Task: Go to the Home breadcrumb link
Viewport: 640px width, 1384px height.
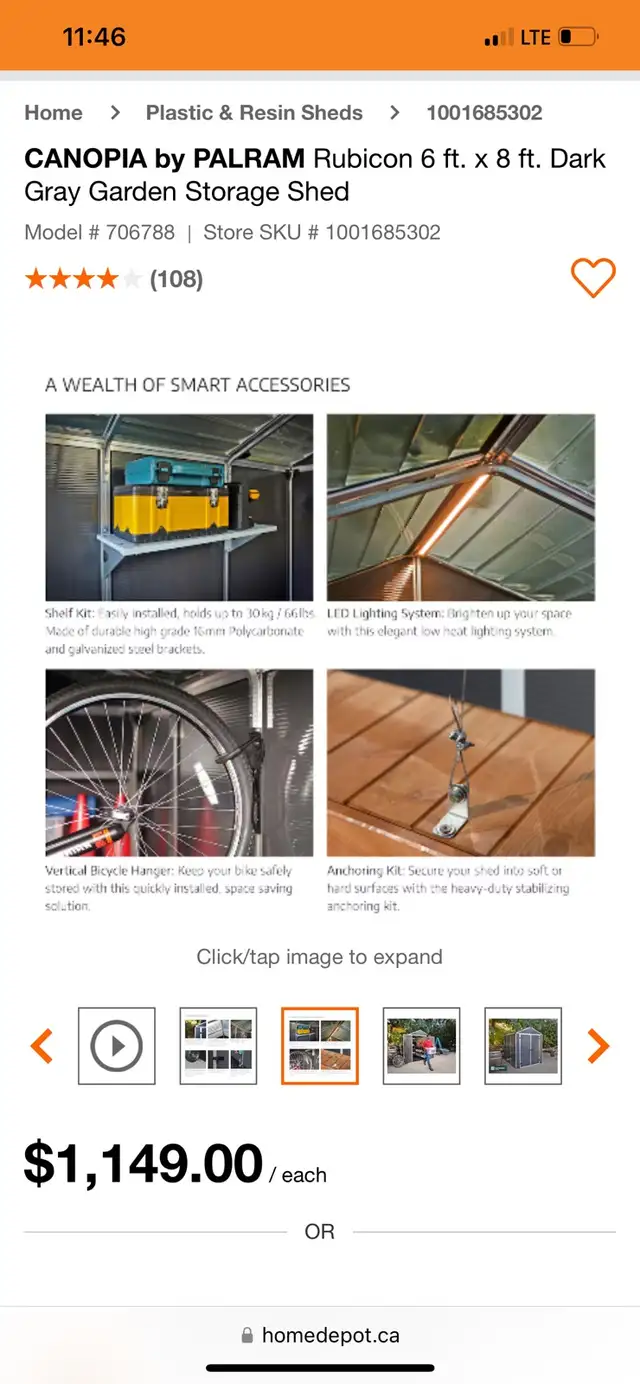Action: pos(53,113)
